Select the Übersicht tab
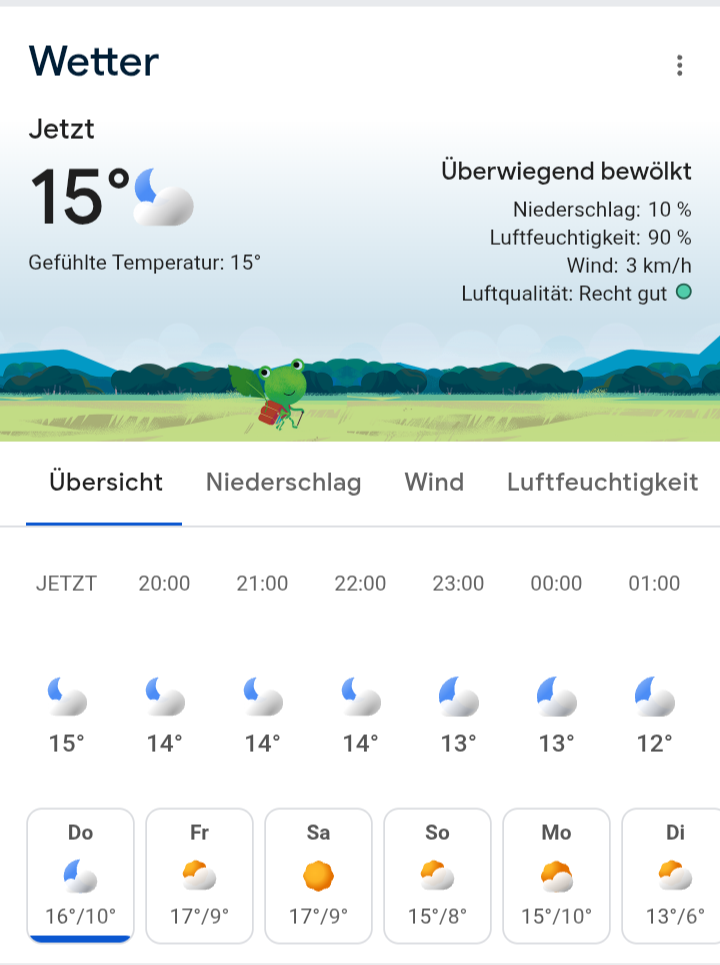720x965 pixels. pos(105,482)
